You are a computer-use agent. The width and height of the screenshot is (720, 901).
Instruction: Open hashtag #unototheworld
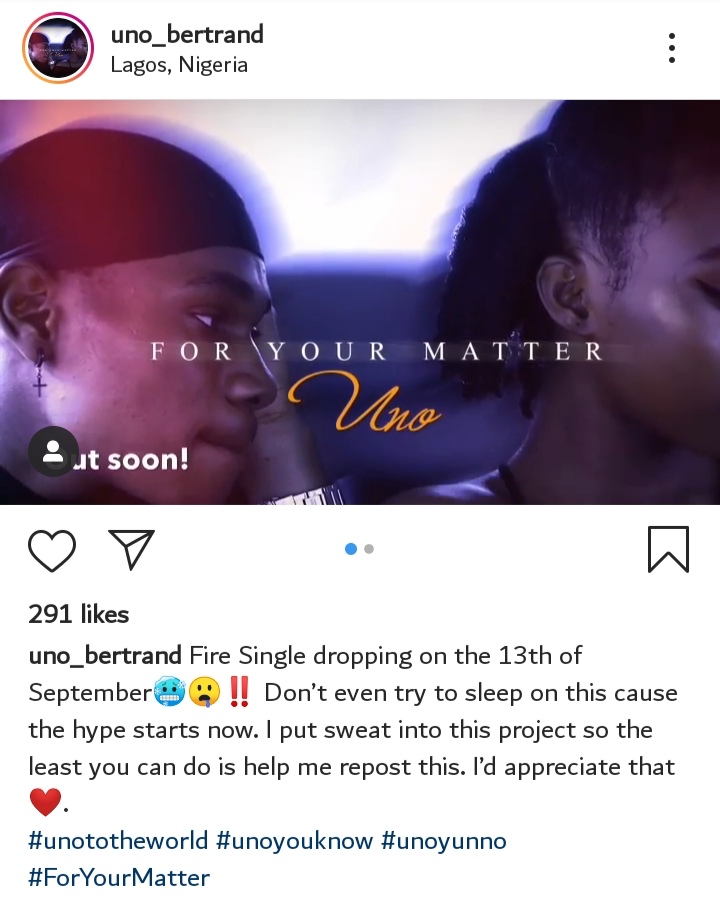(x=118, y=841)
